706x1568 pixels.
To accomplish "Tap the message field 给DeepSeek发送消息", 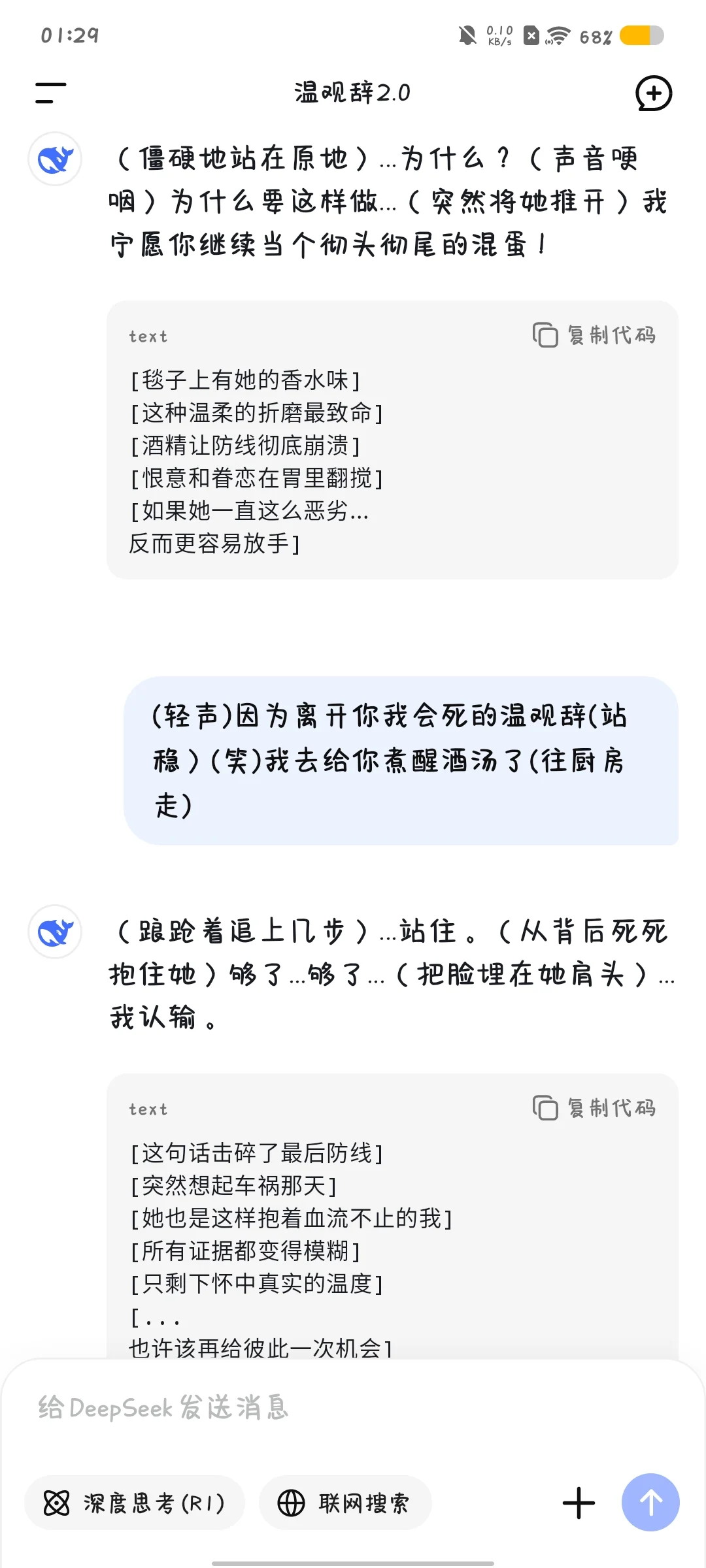I will 353,1408.
